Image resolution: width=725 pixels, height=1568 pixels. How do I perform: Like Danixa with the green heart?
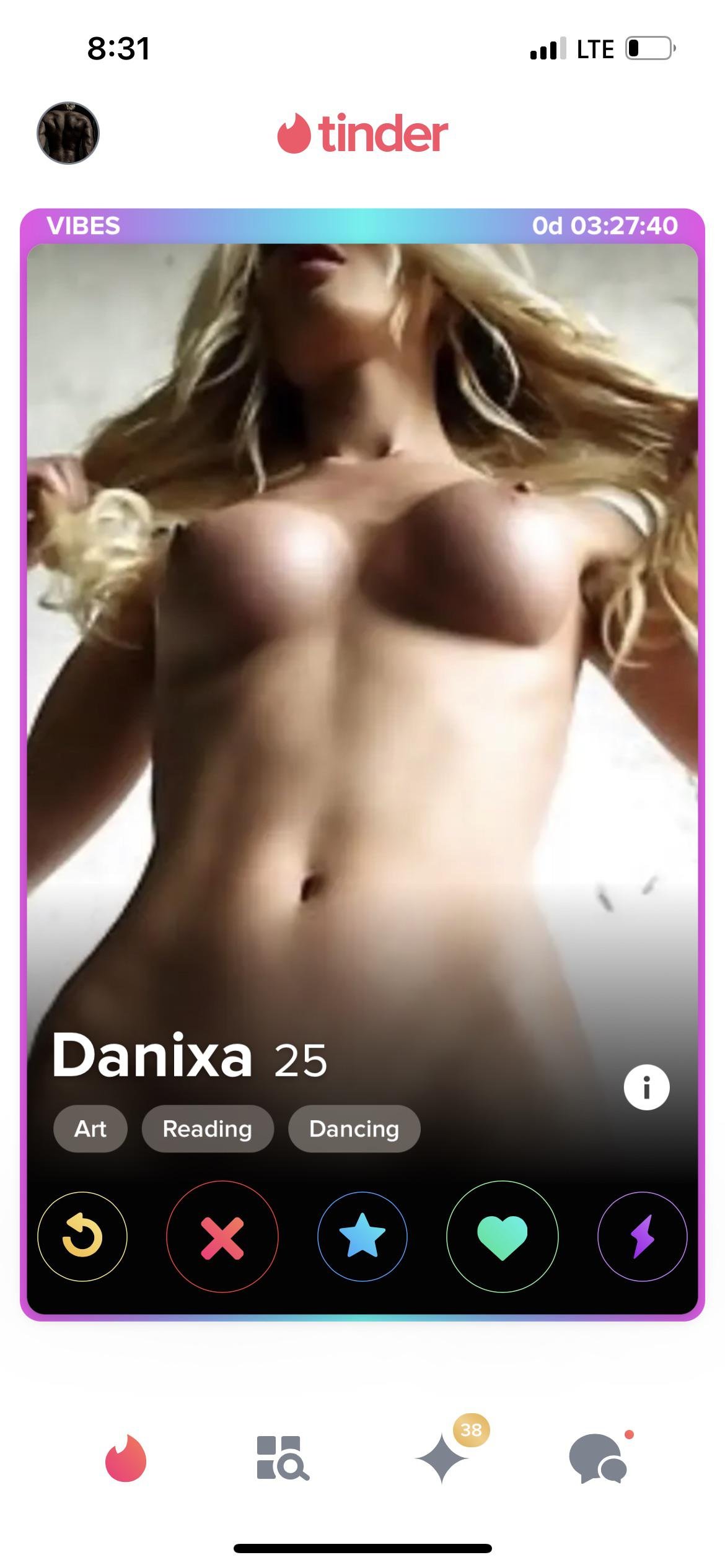click(x=502, y=1236)
